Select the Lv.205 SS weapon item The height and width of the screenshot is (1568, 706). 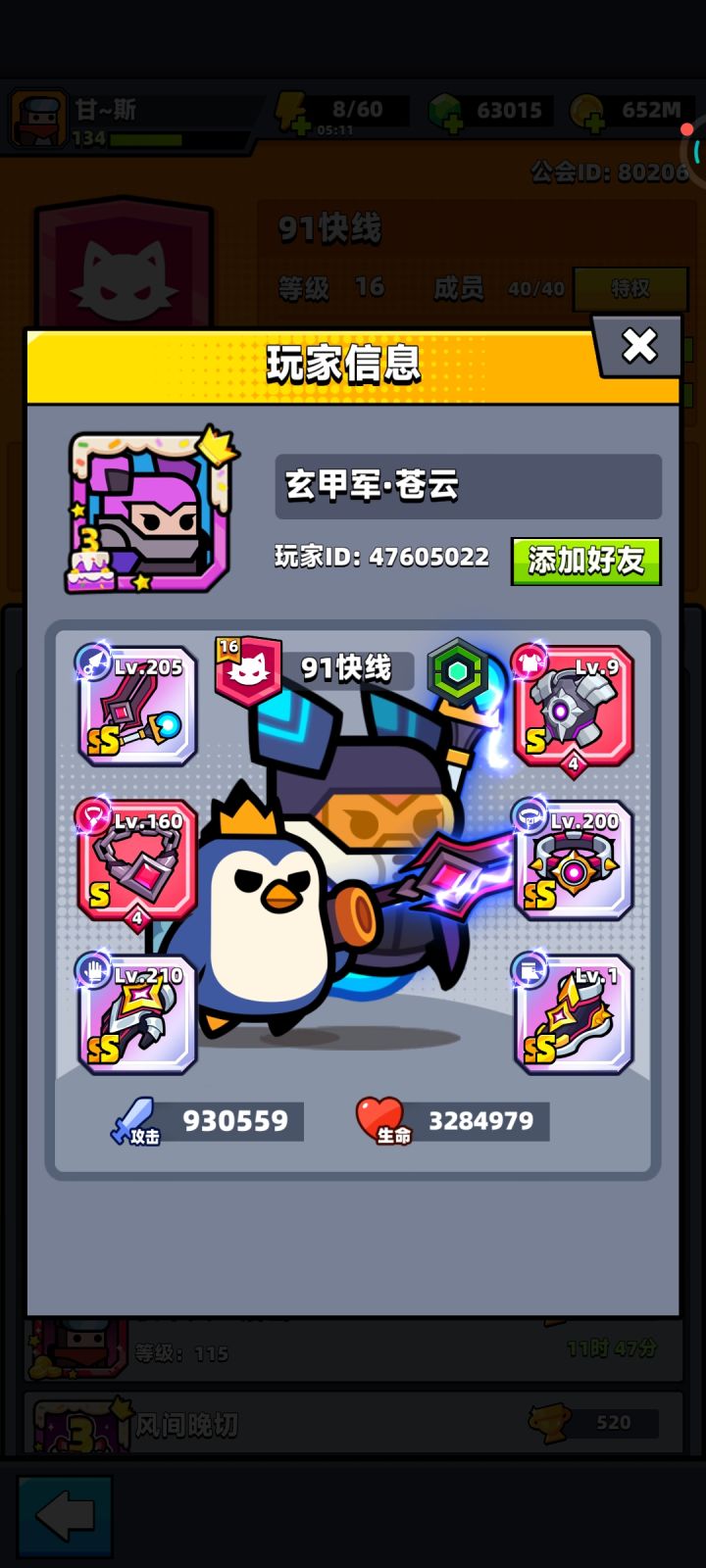136,706
